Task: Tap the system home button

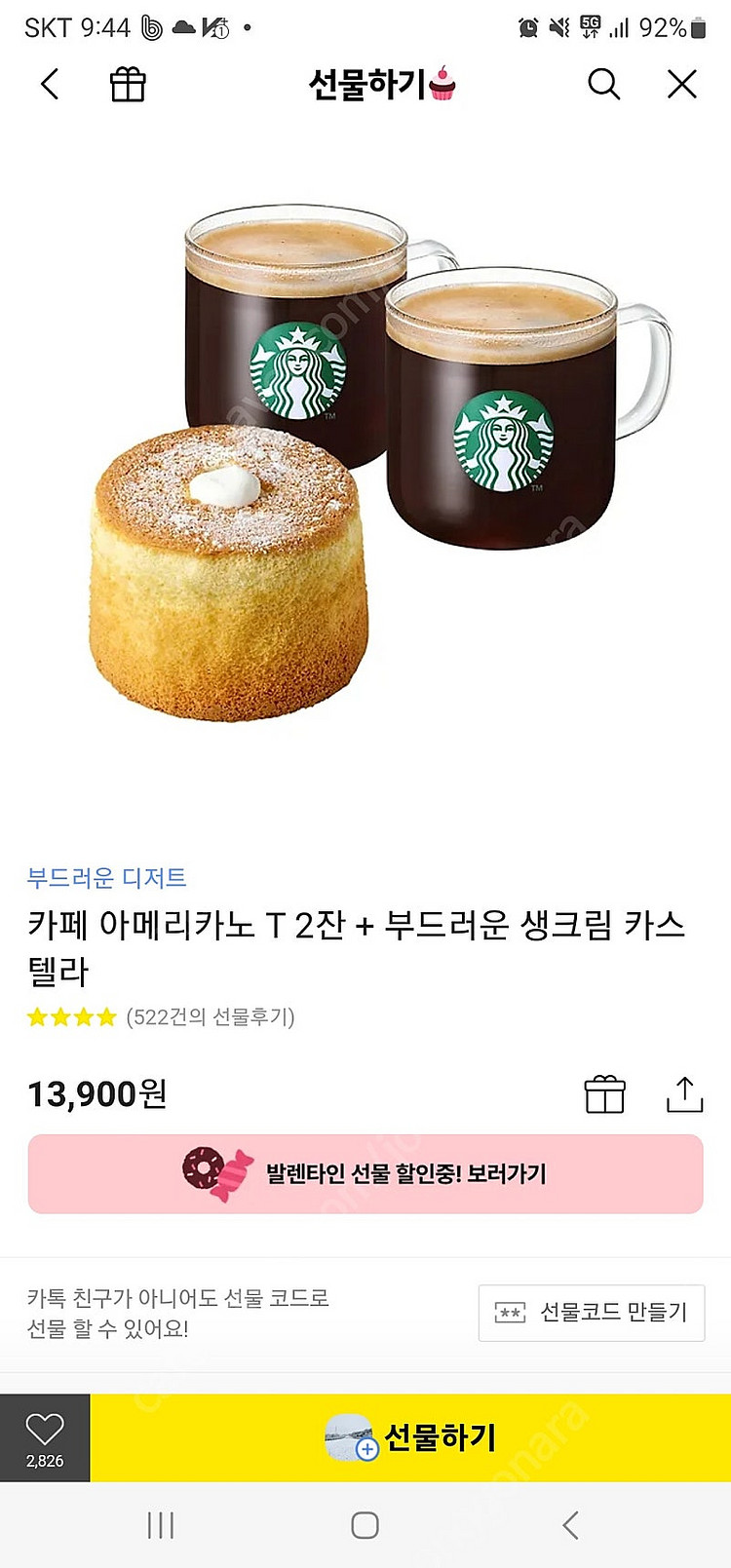Action: [x=365, y=1525]
